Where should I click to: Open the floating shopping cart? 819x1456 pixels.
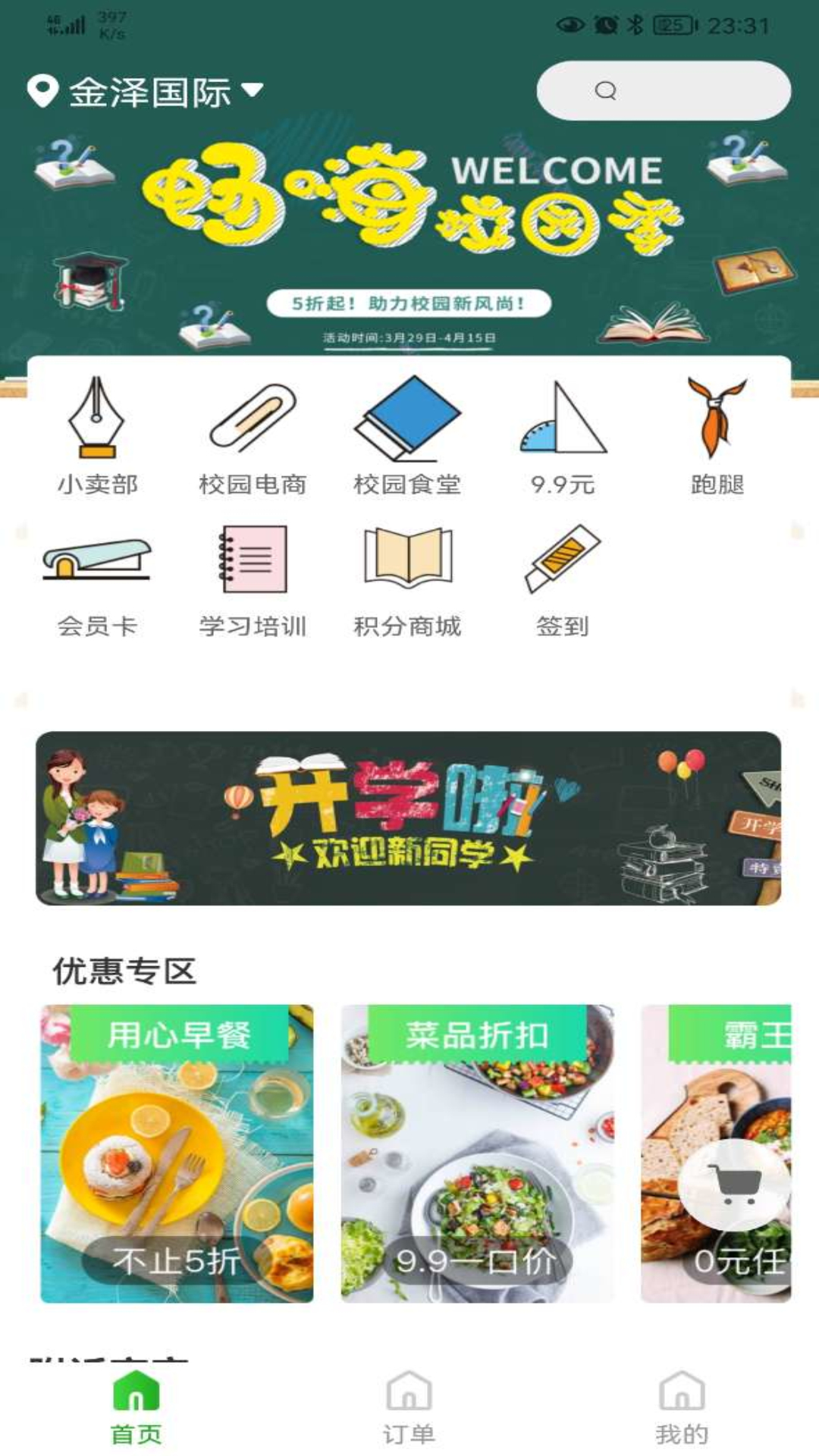tap(733, 1185)
